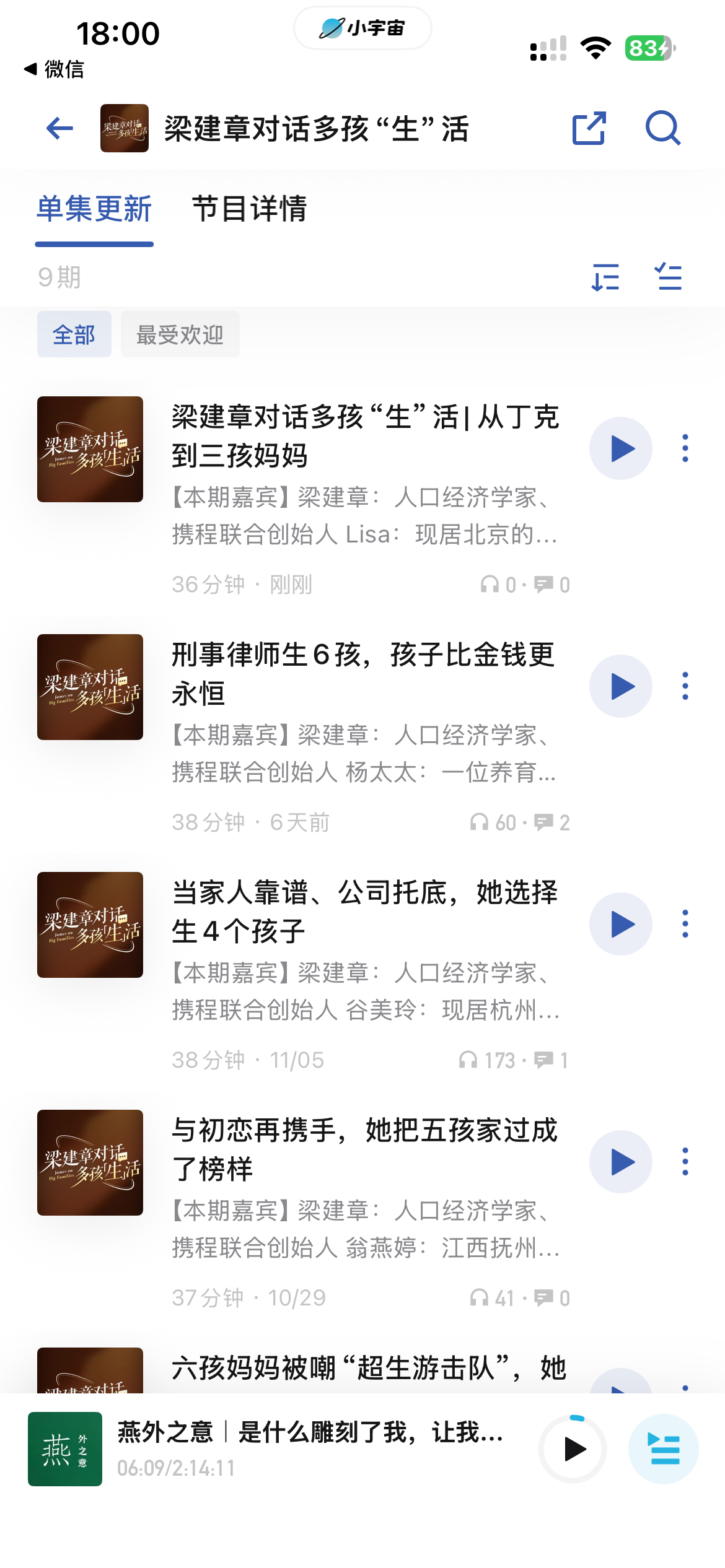Filter episodes by 最受欢迎
Image resolution: width=725 pixels, height=1568 pixels.
click(x=180, y=335)
